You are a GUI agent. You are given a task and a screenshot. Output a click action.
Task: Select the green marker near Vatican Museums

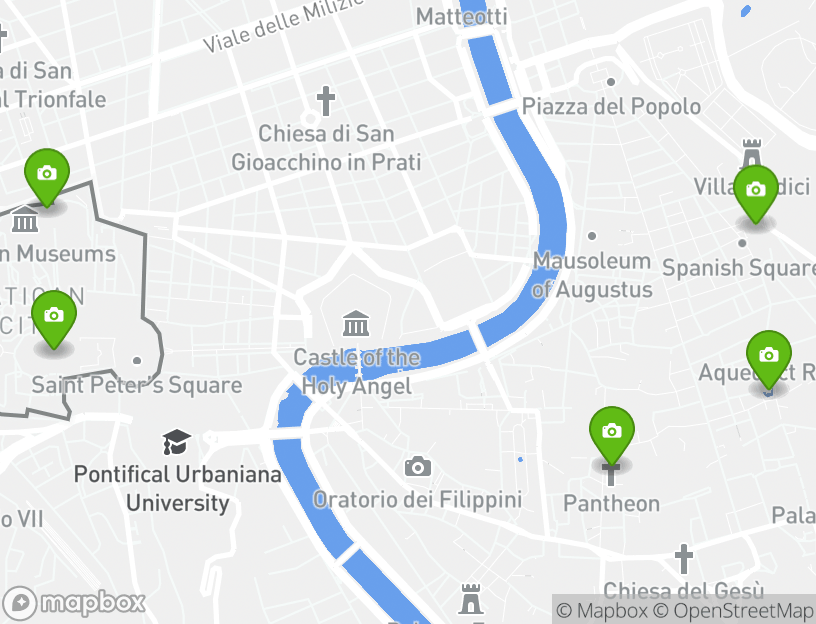click(x=46, y=174)
